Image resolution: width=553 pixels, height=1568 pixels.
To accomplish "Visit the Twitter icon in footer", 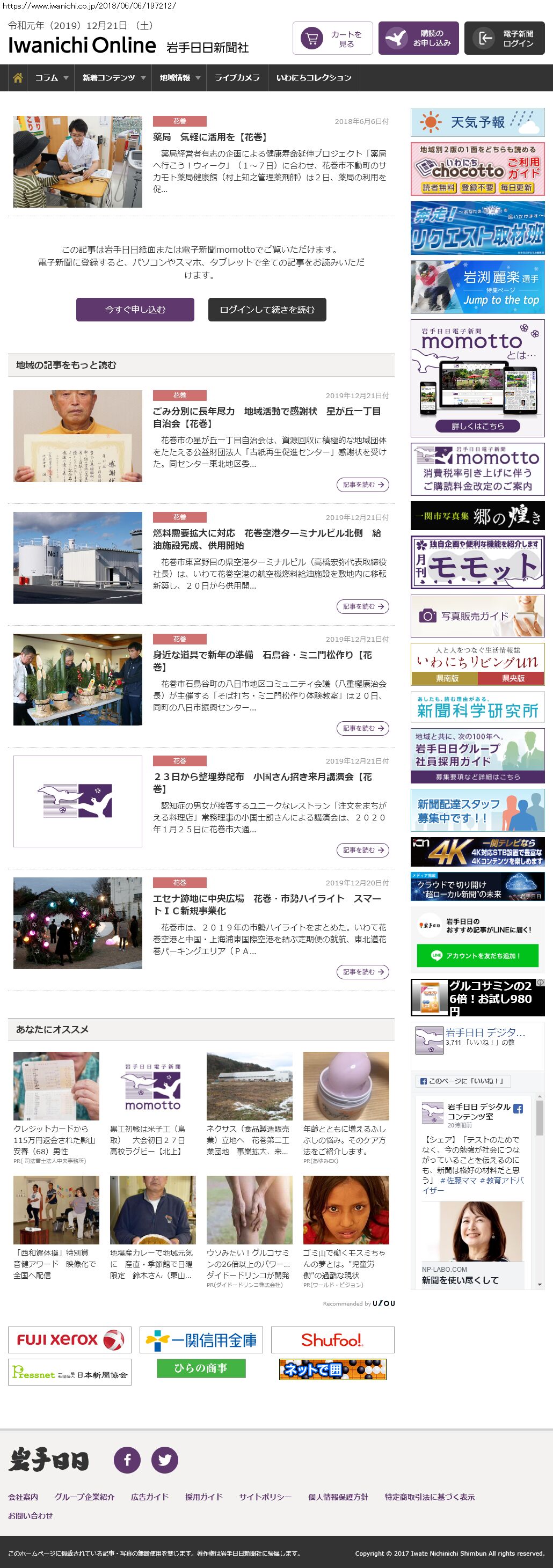I will pyautogui.click(x=164, y=1460).
